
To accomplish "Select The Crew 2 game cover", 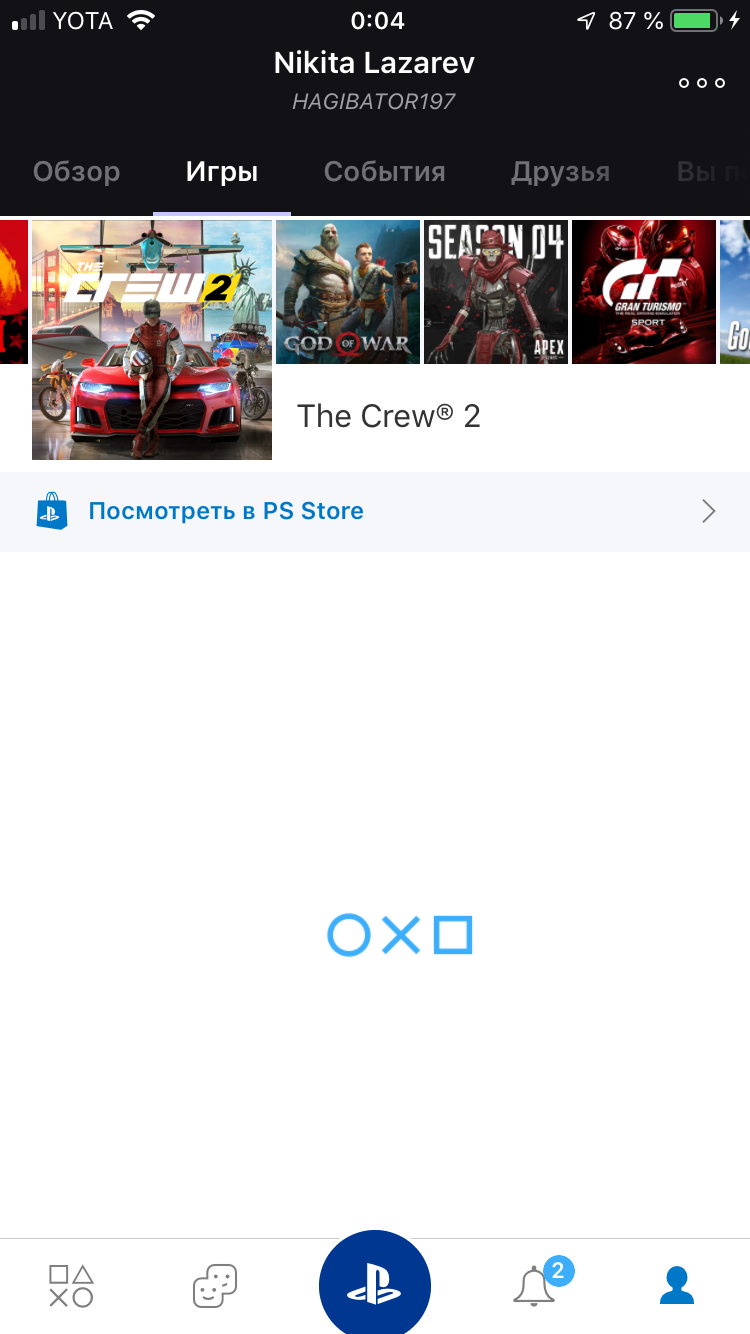I will click(x=152, y=340).
